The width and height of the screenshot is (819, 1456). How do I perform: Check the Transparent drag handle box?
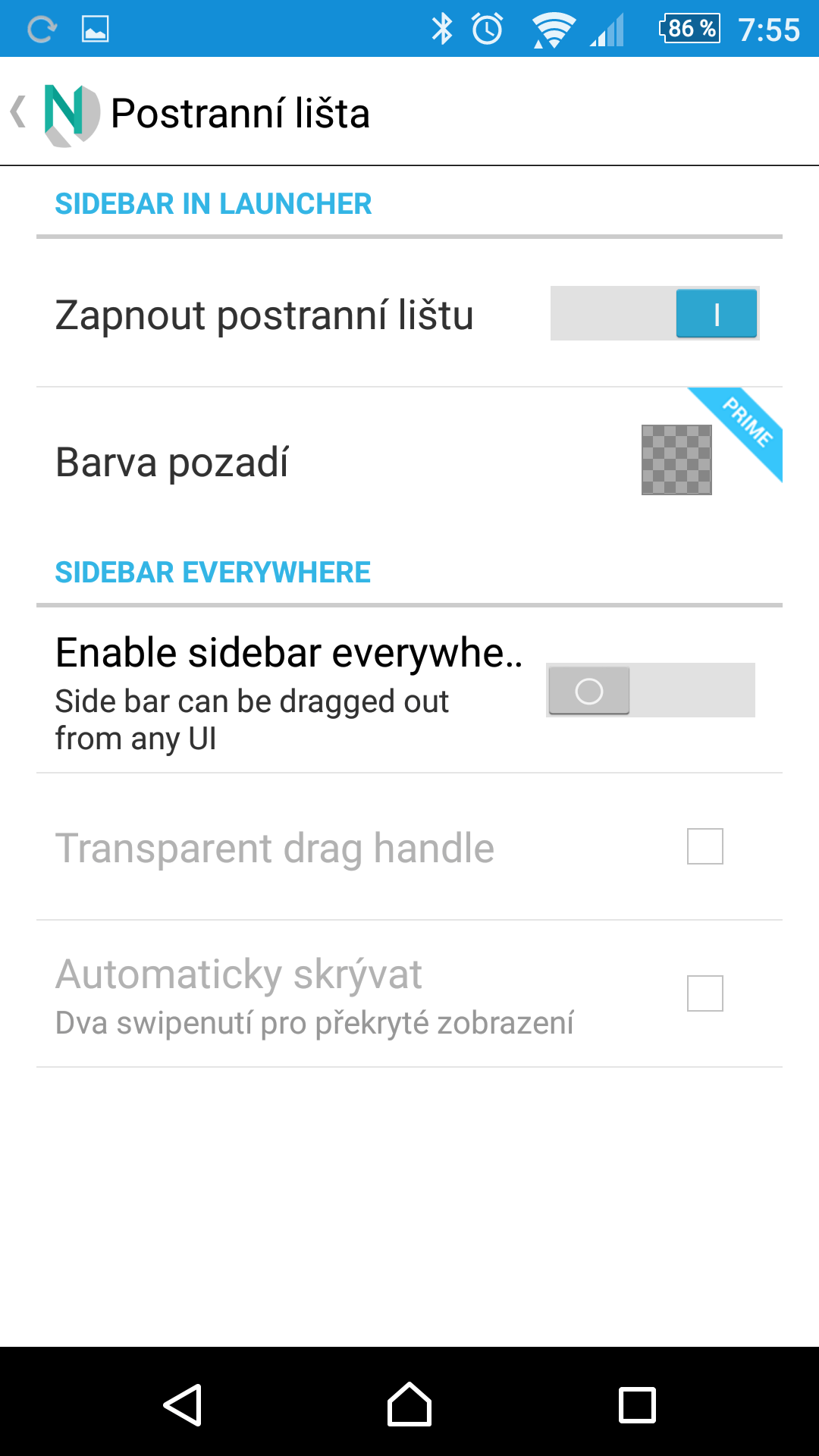(x=704, y=846)
